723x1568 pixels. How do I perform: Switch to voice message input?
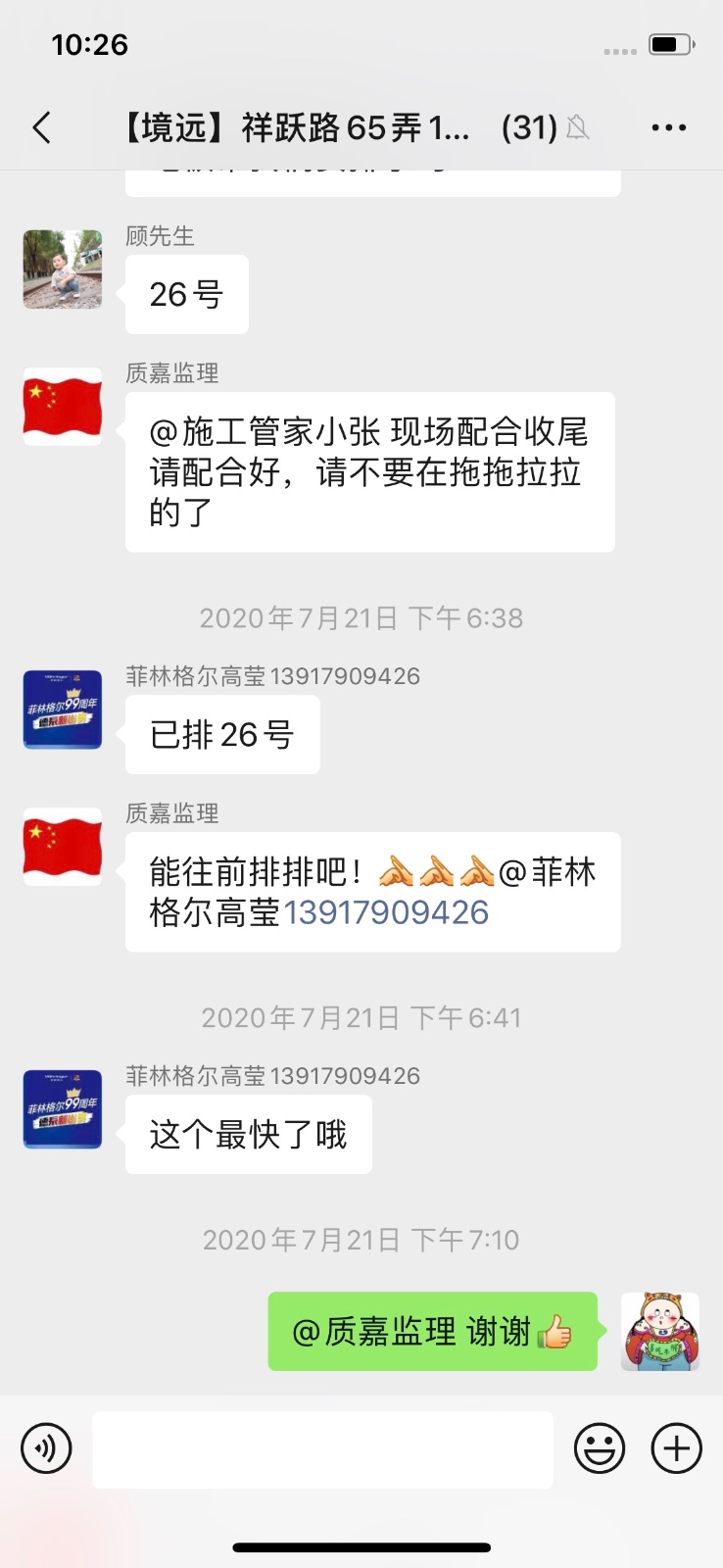(46, 1448)
